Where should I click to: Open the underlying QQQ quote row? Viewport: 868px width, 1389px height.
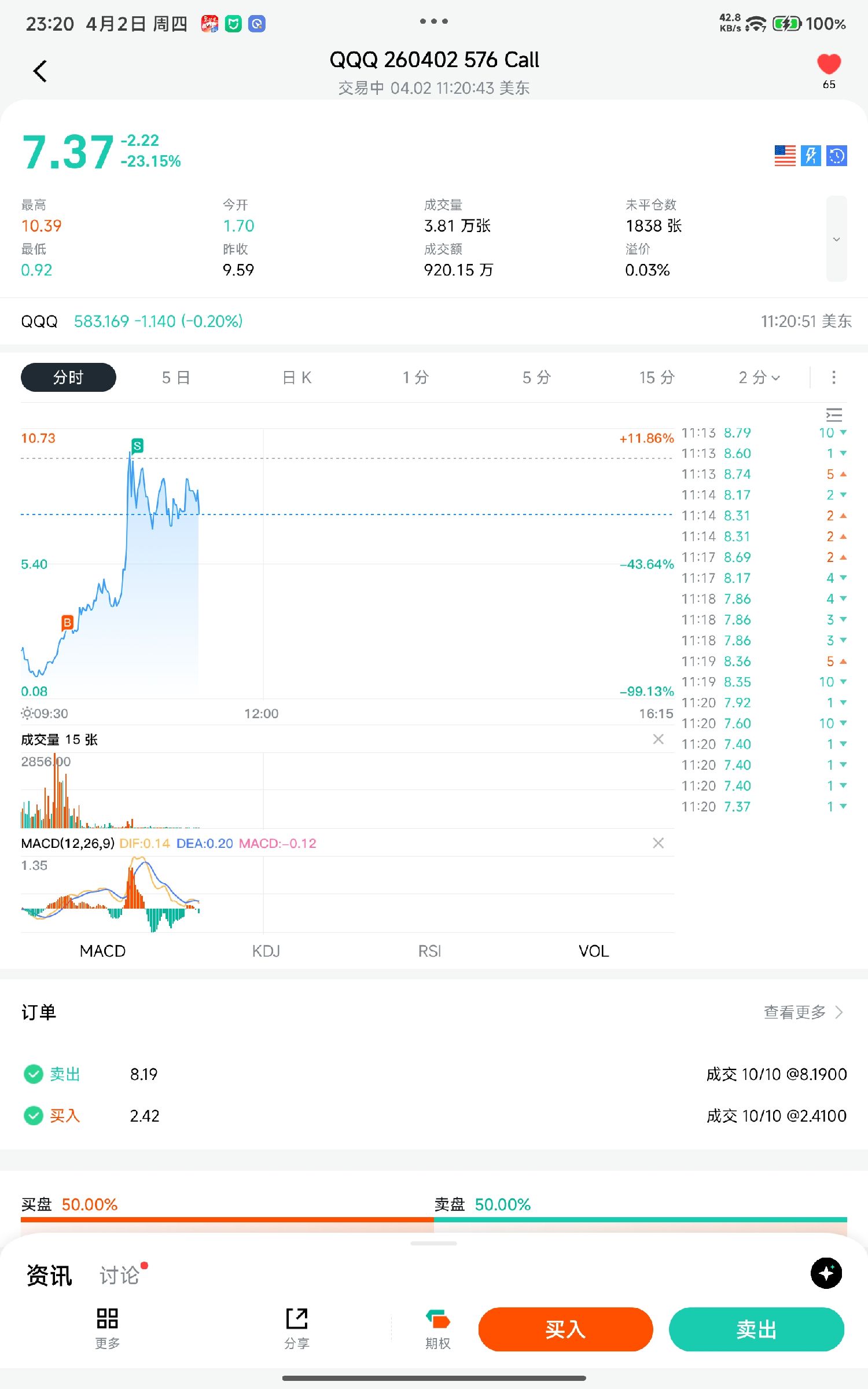click(x=132, y=321)
